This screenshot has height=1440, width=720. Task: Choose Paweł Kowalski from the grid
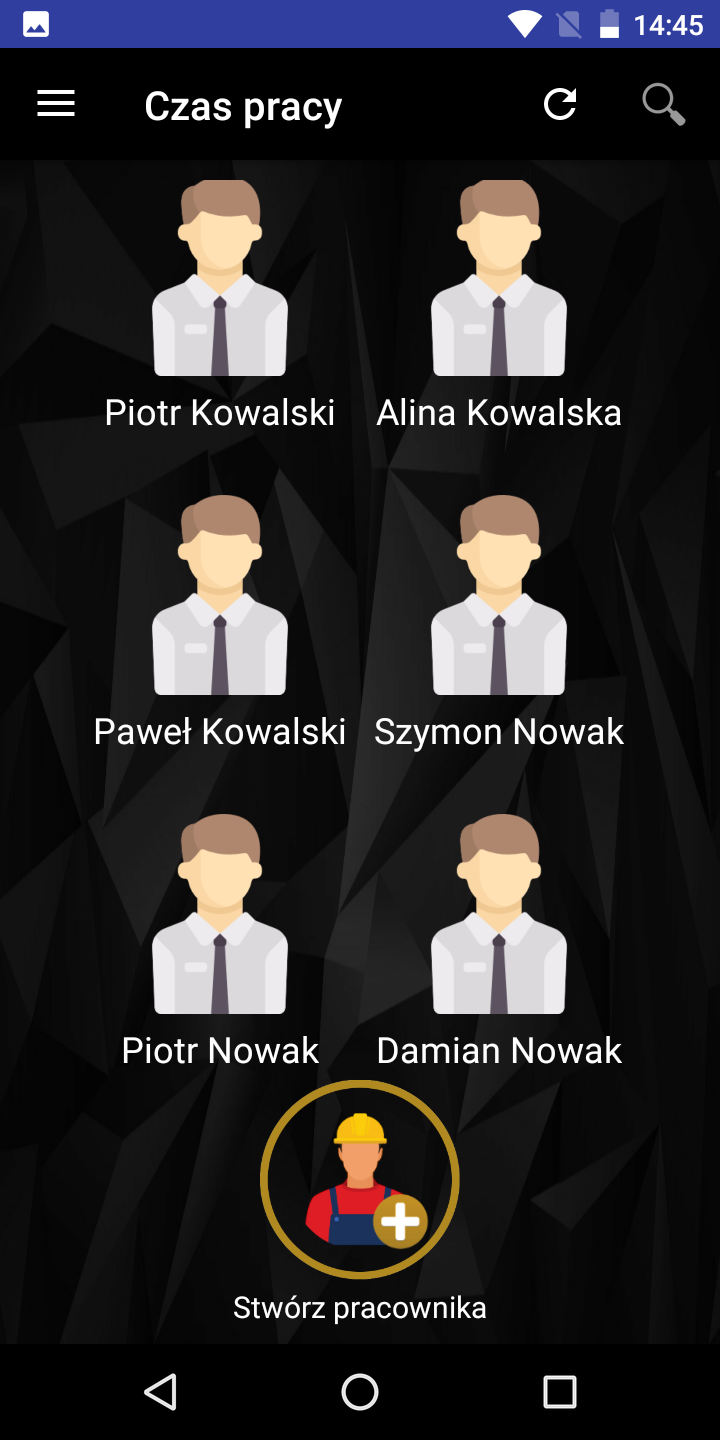220,618
